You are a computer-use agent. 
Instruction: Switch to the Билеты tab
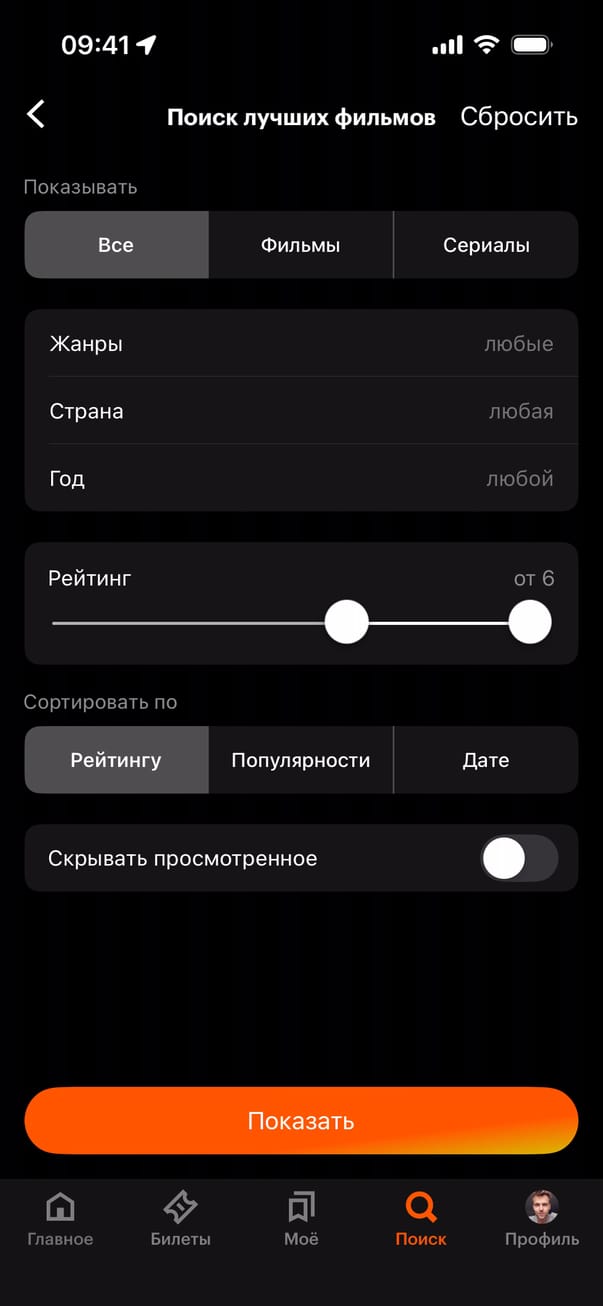(x=180, y=1220)
